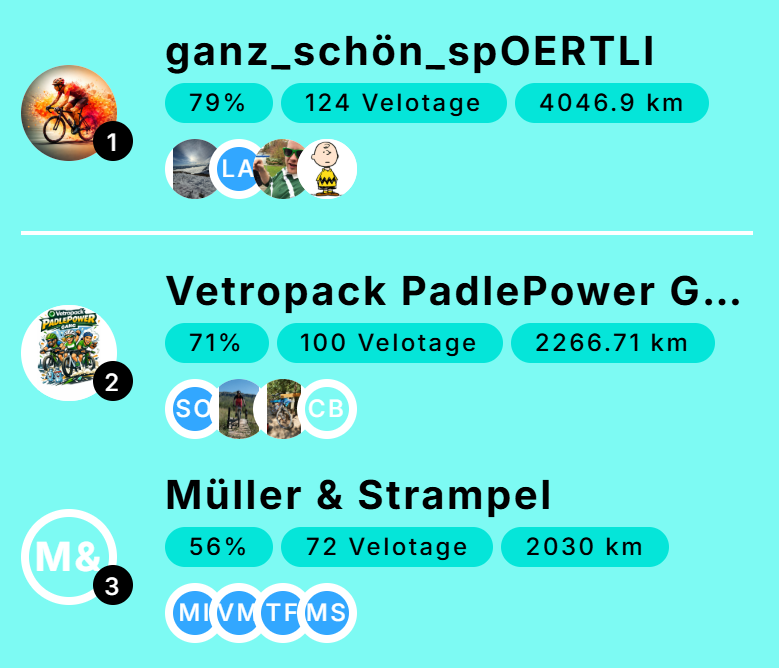Tap the SC member avatar
The width and height of the screenshot is (779, 668).
tap(193, 409)
